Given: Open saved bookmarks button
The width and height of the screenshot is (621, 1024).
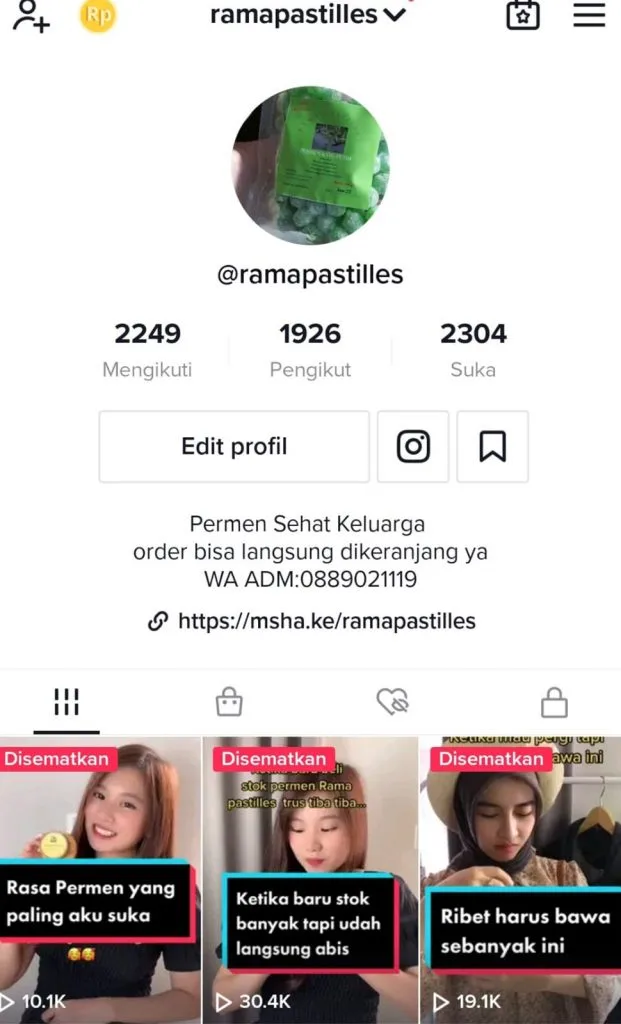Looking at the screenshot, I should tap(492, 447).
